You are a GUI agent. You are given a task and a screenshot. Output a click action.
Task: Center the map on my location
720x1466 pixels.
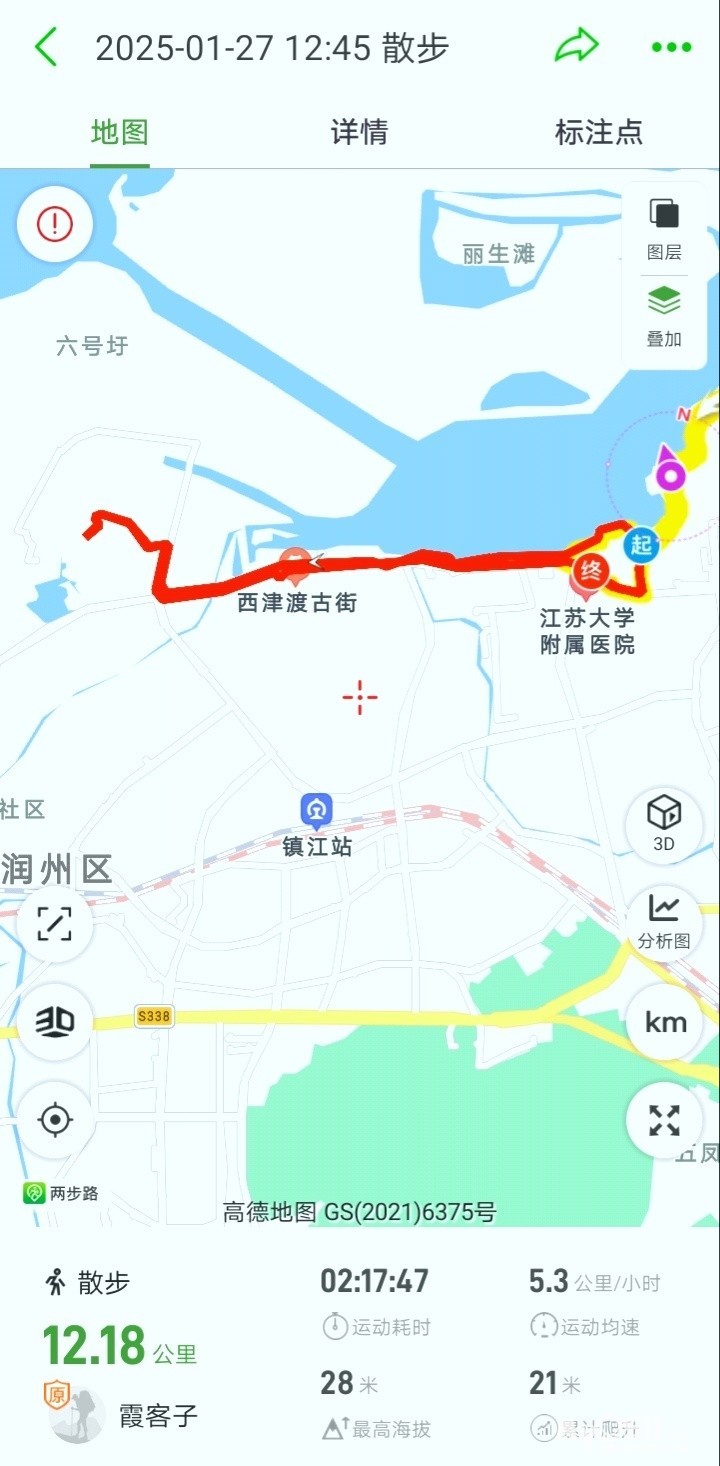55,1119
